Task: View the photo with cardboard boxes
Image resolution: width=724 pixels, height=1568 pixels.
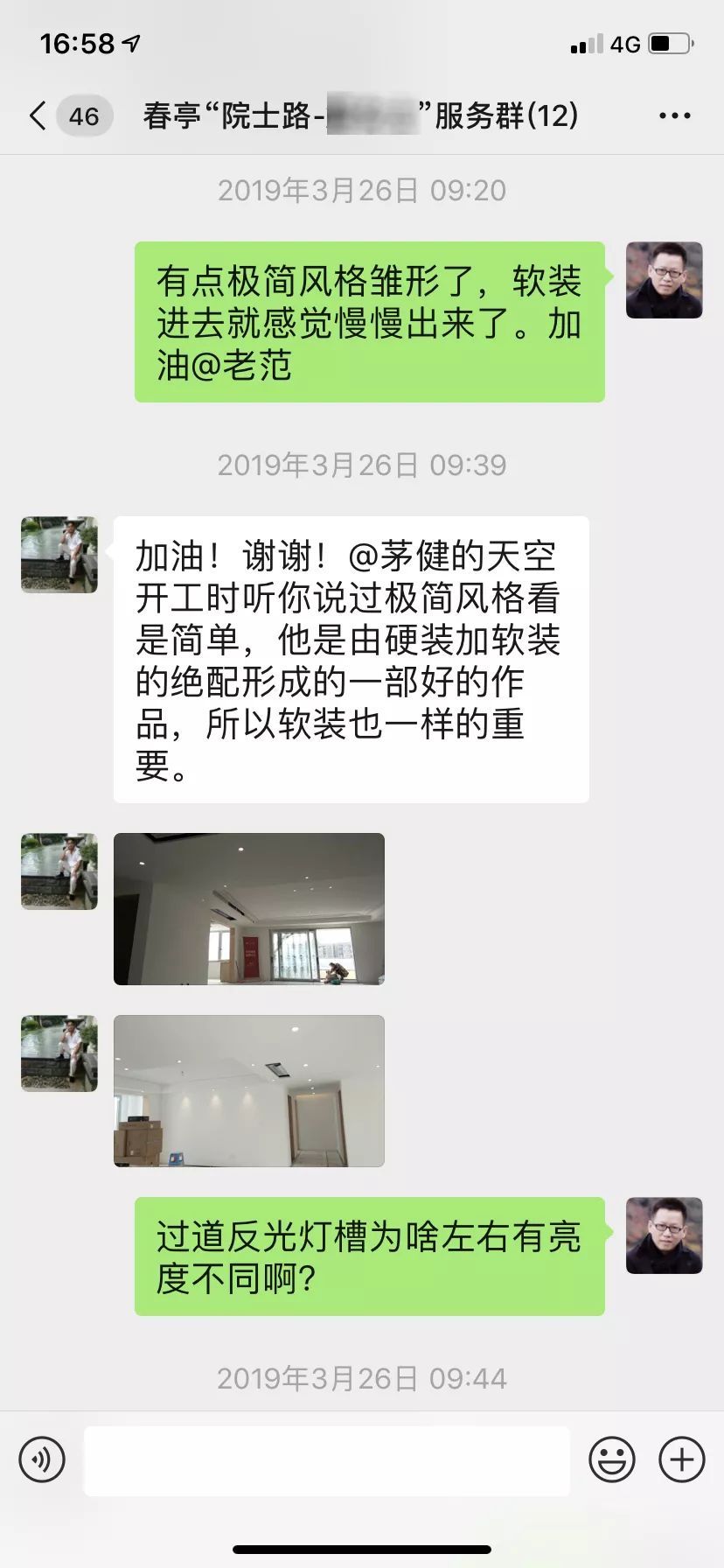Action: 249,1090
